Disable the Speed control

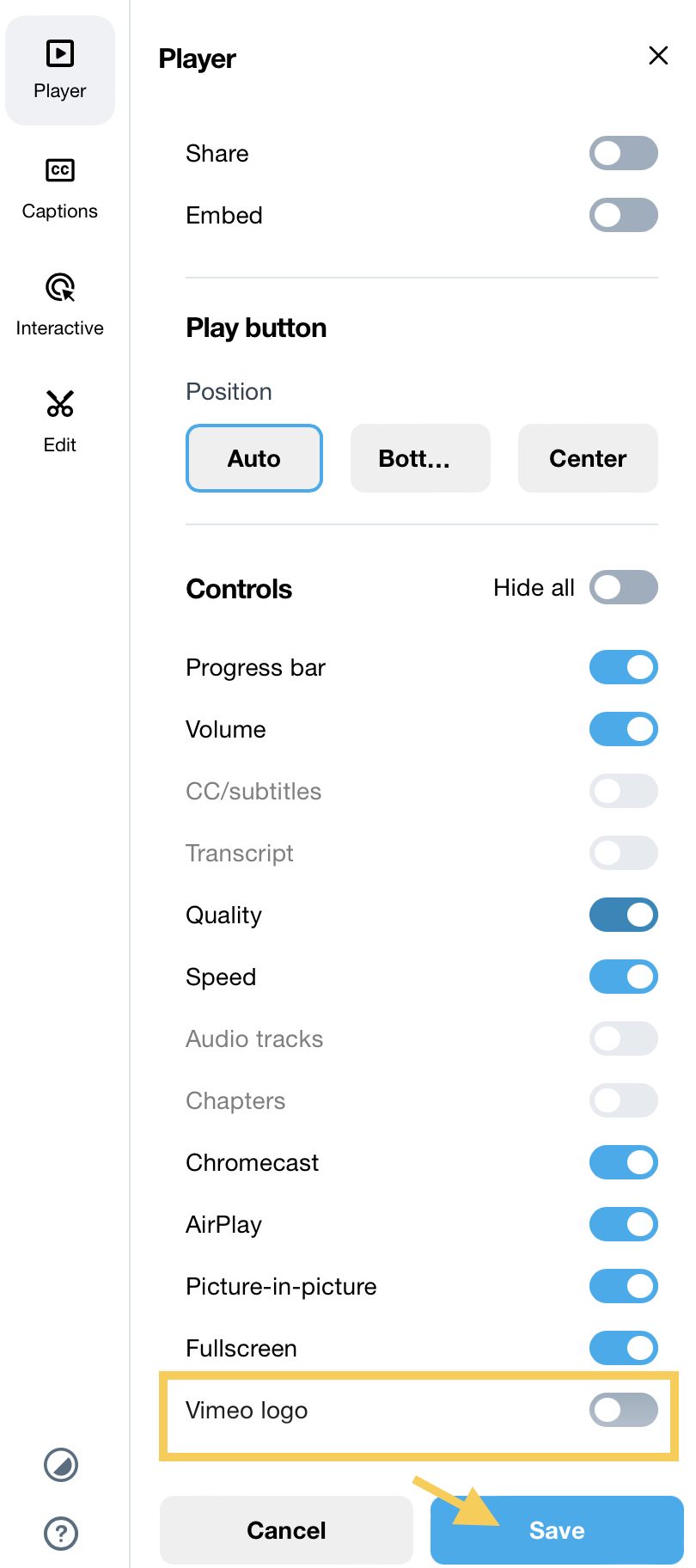point(624,977)
